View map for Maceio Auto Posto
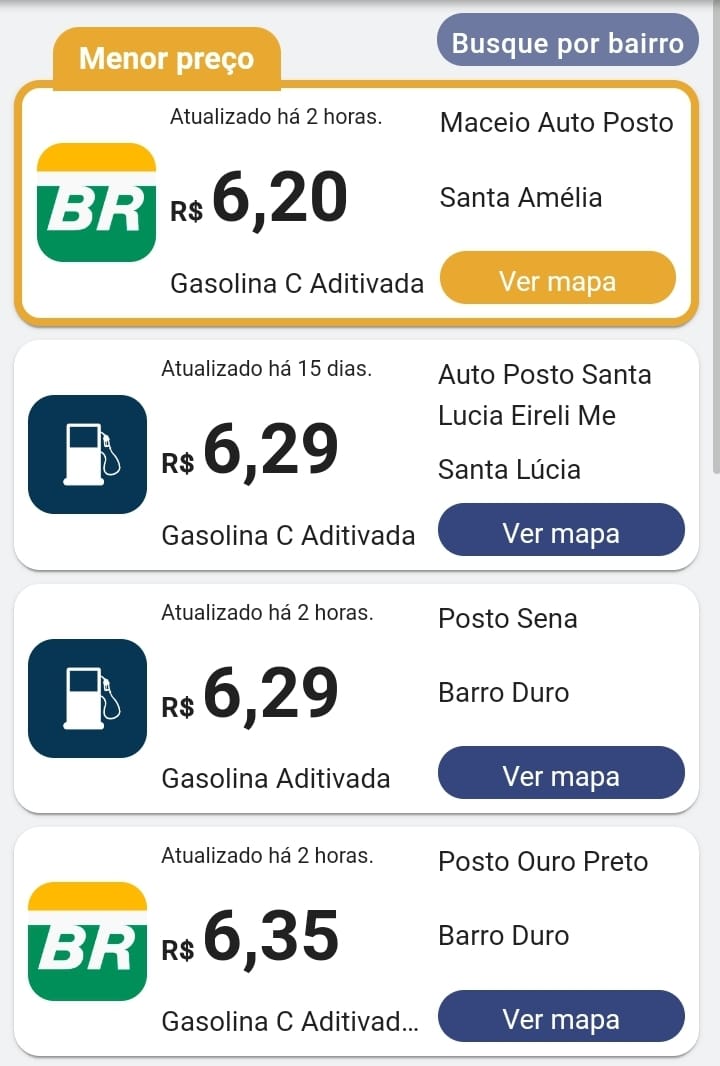This screenshot has height=1066, width=720. click(x=557, y=279)
